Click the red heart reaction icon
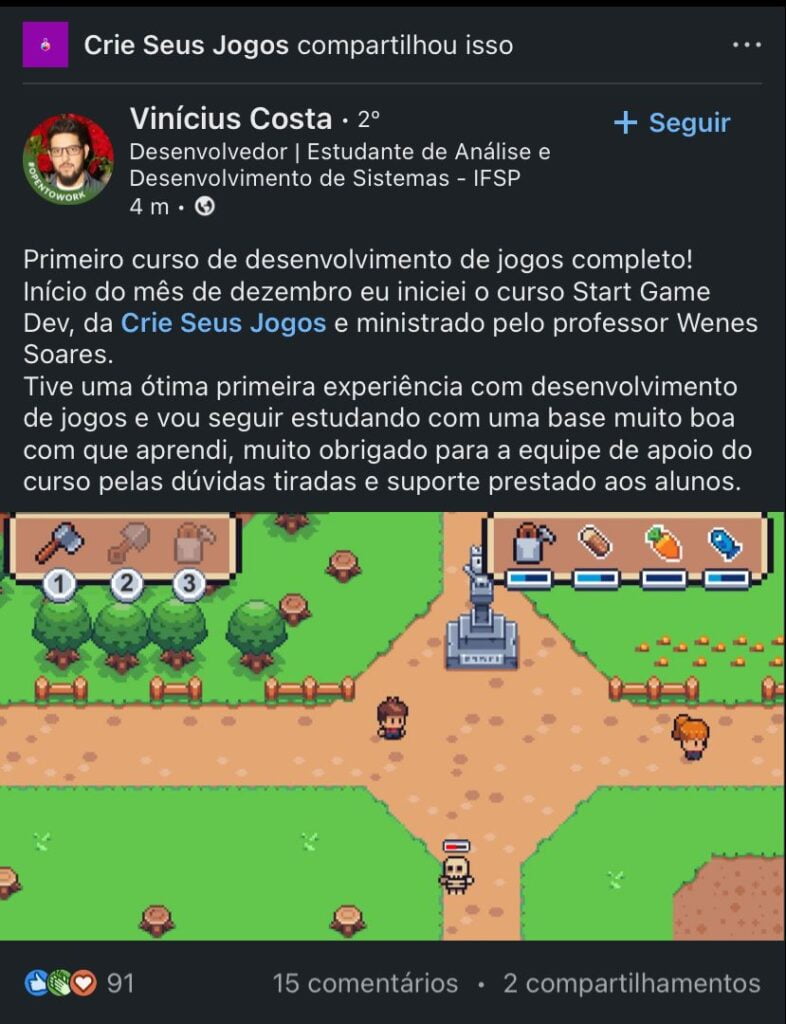 tap(85, 984)
